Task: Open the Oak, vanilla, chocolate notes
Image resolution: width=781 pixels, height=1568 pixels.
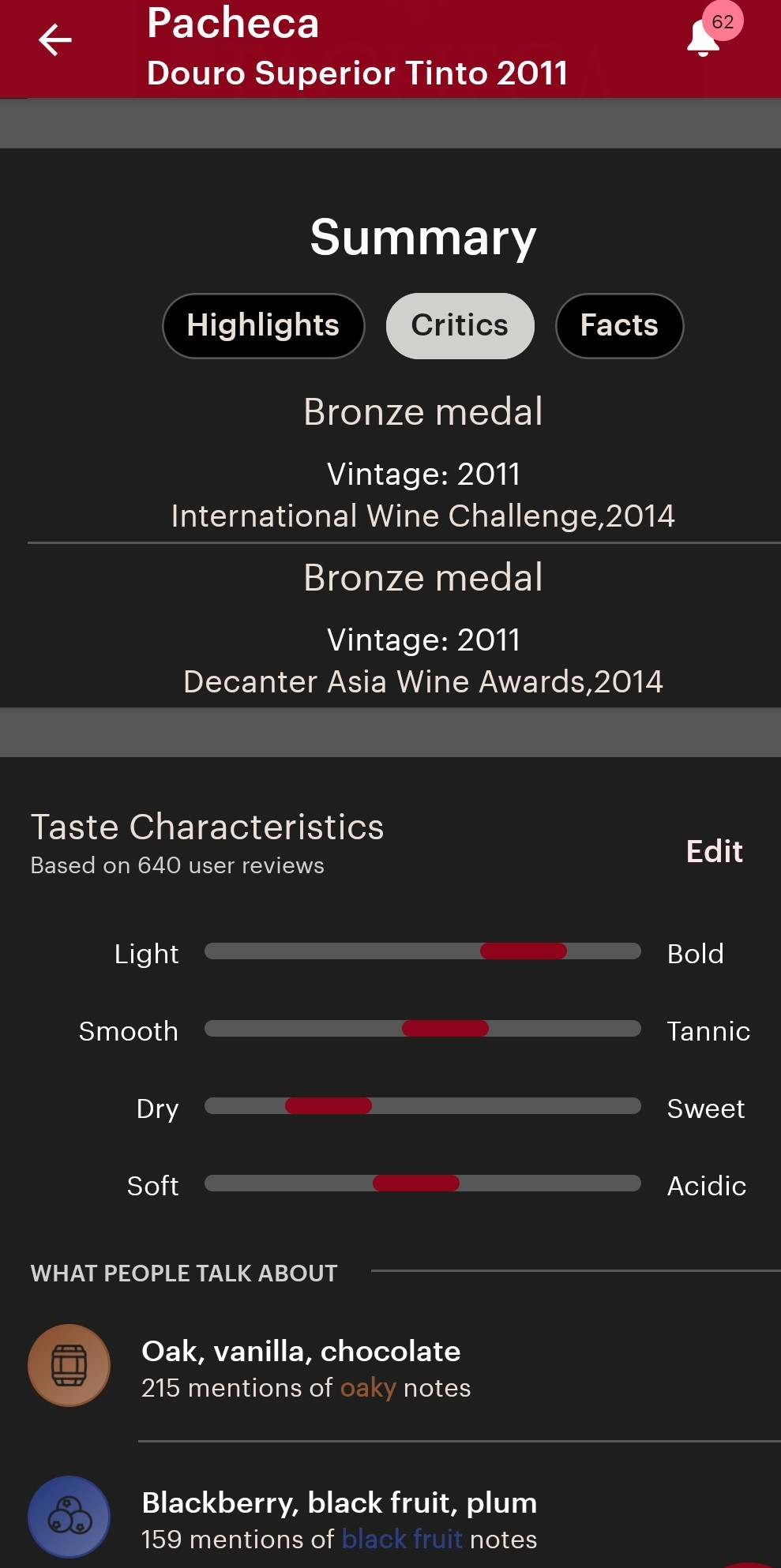Action: [390, 1367]
